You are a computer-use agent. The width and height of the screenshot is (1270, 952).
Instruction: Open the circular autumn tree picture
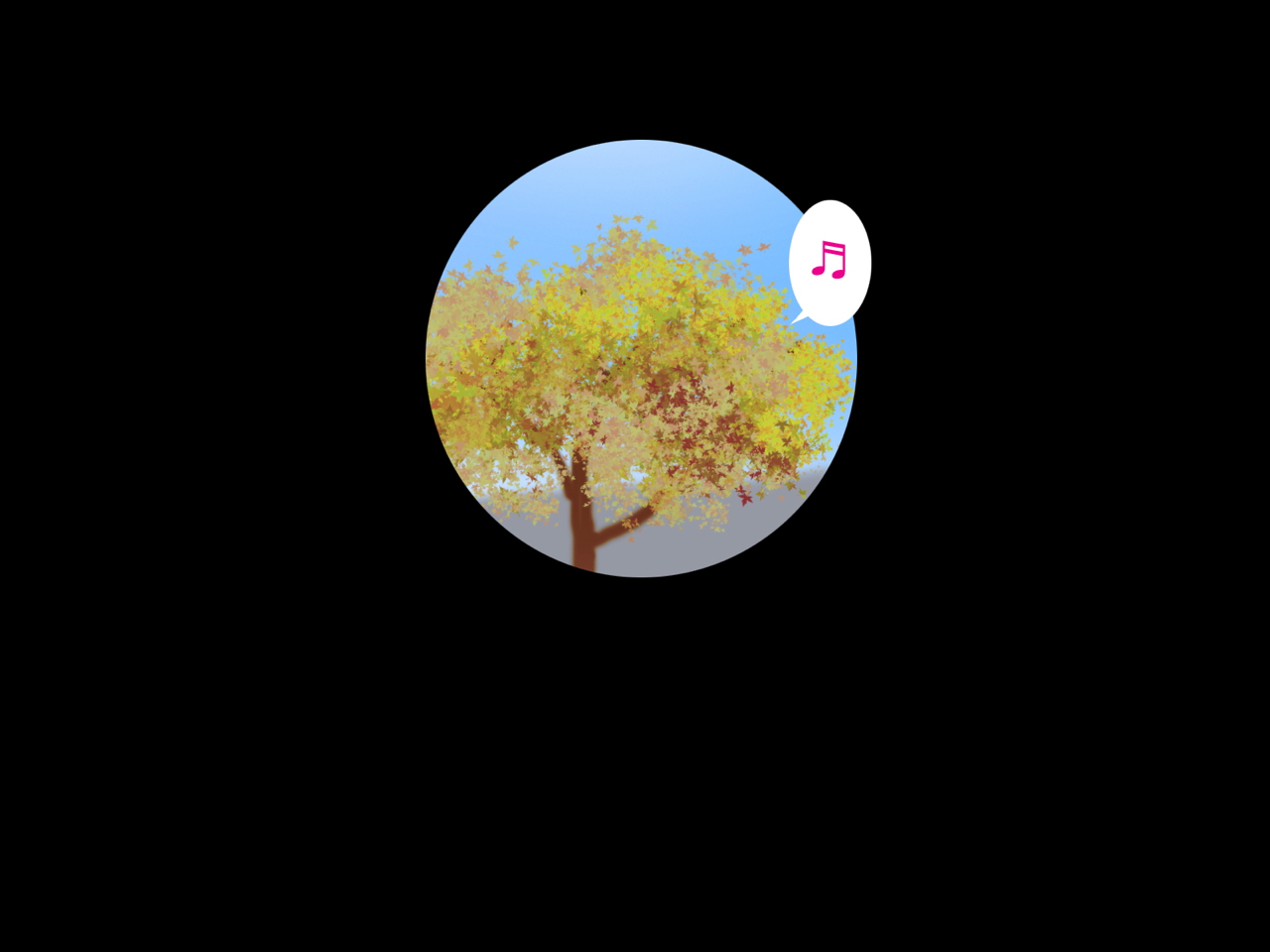click(635, 377)
